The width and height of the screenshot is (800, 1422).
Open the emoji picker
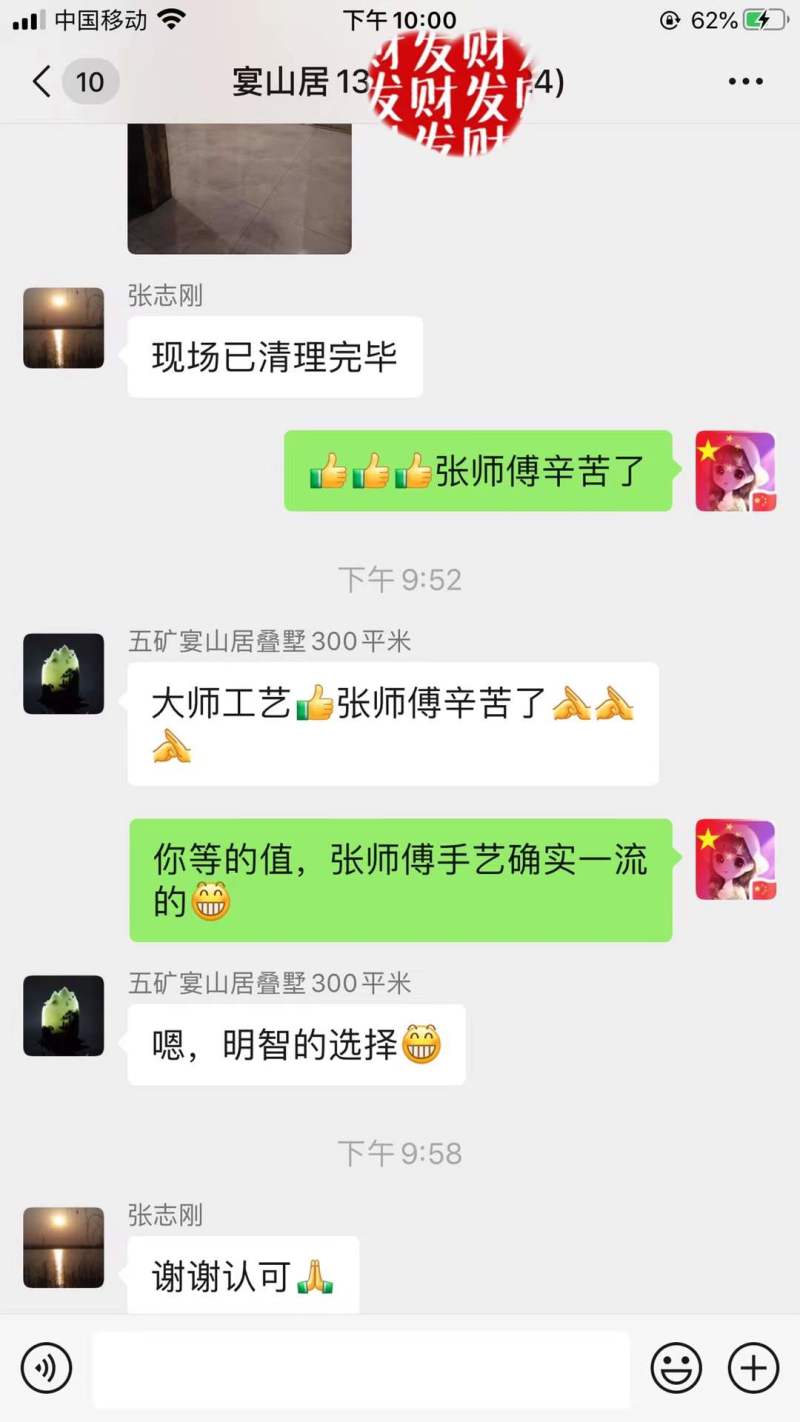[x=676, y=1367]
